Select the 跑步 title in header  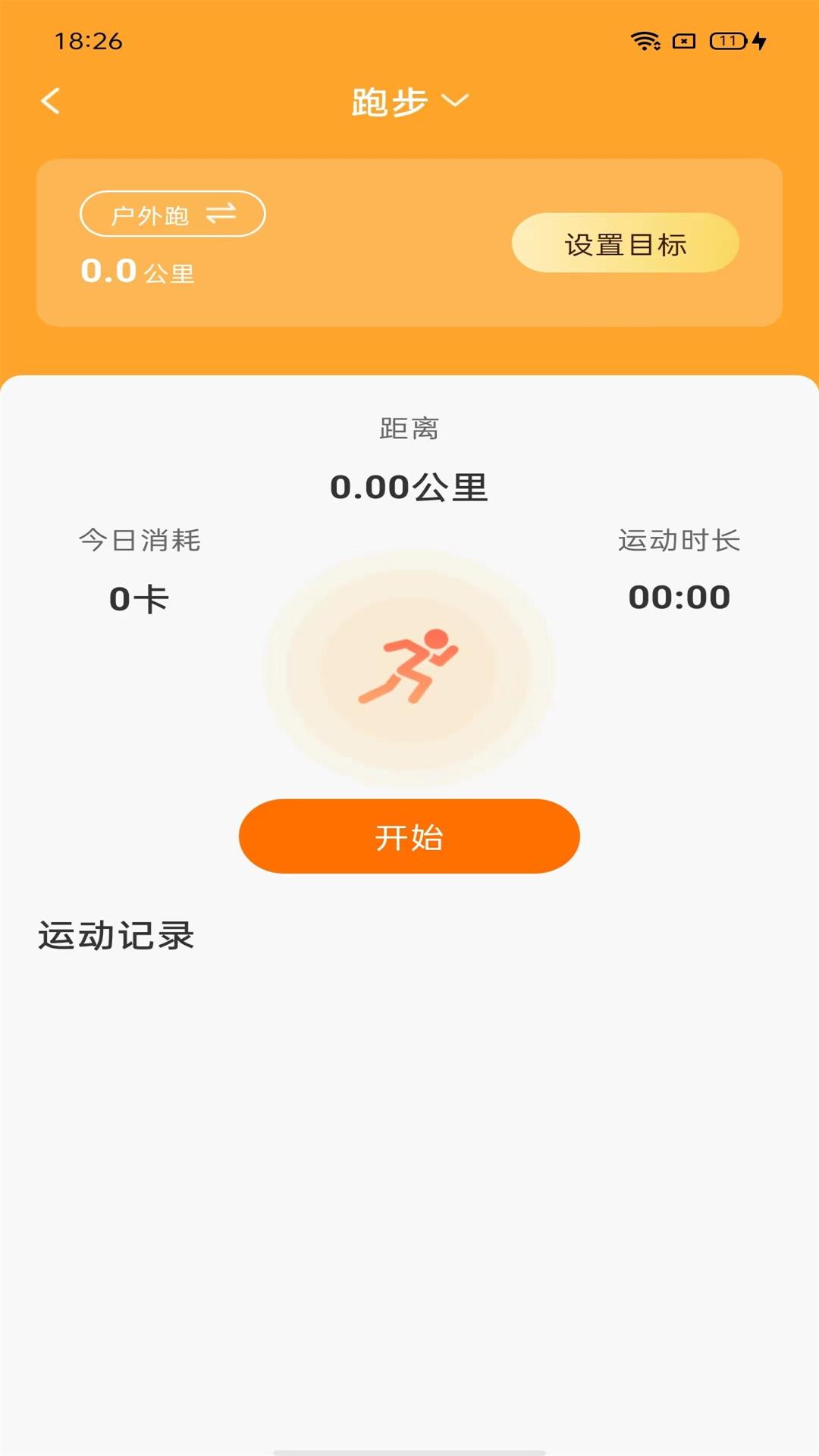tap(391, 101)
